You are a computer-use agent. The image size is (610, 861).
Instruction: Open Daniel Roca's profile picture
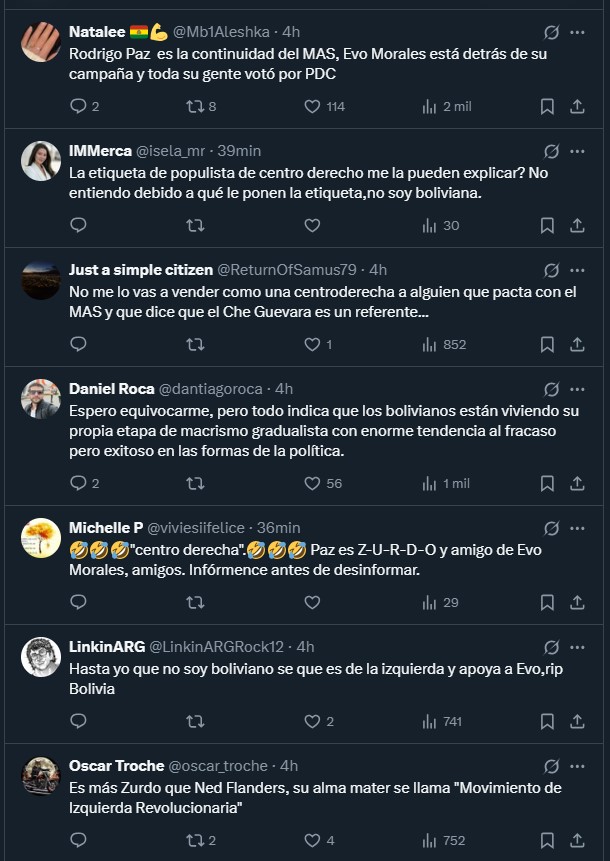(41, 399)
